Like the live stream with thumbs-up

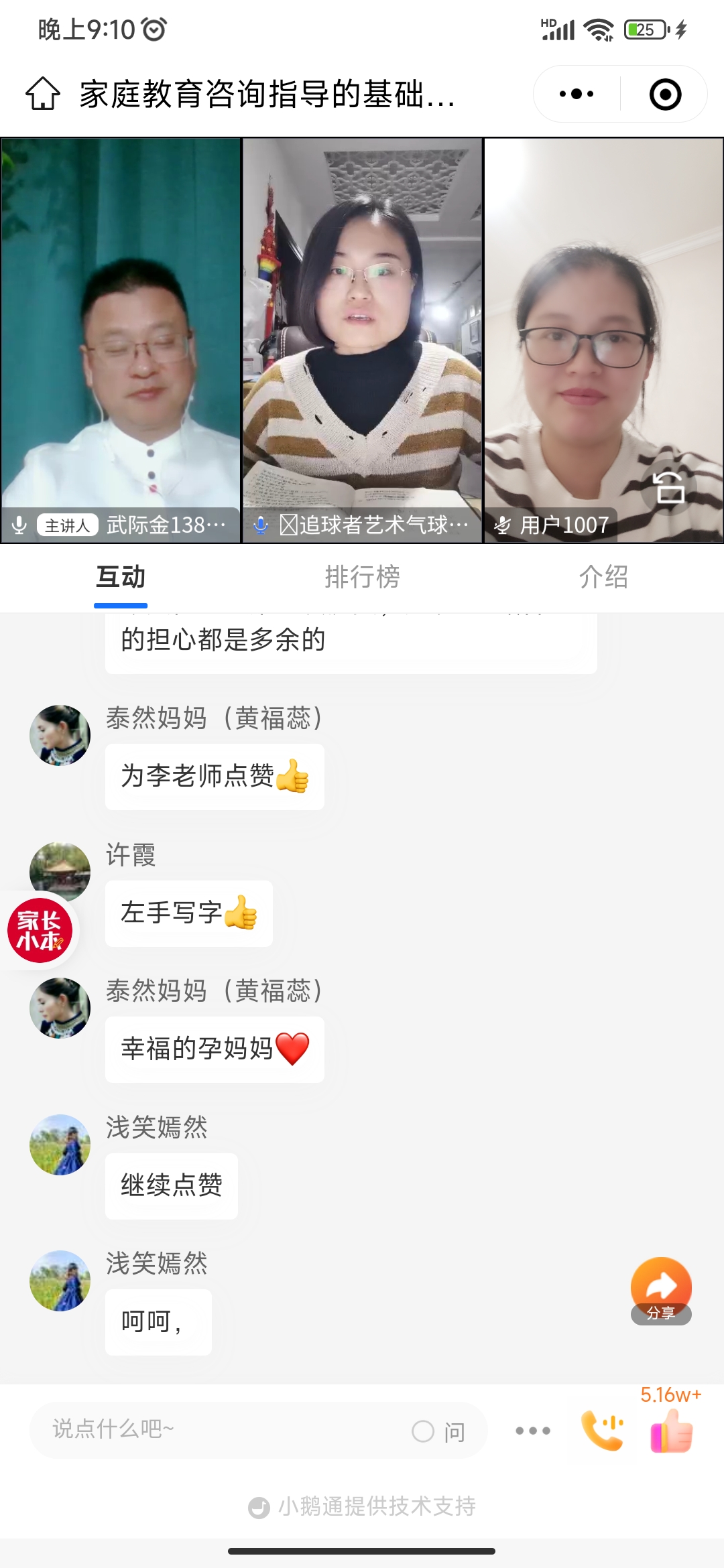click(x=671, y=1430)
